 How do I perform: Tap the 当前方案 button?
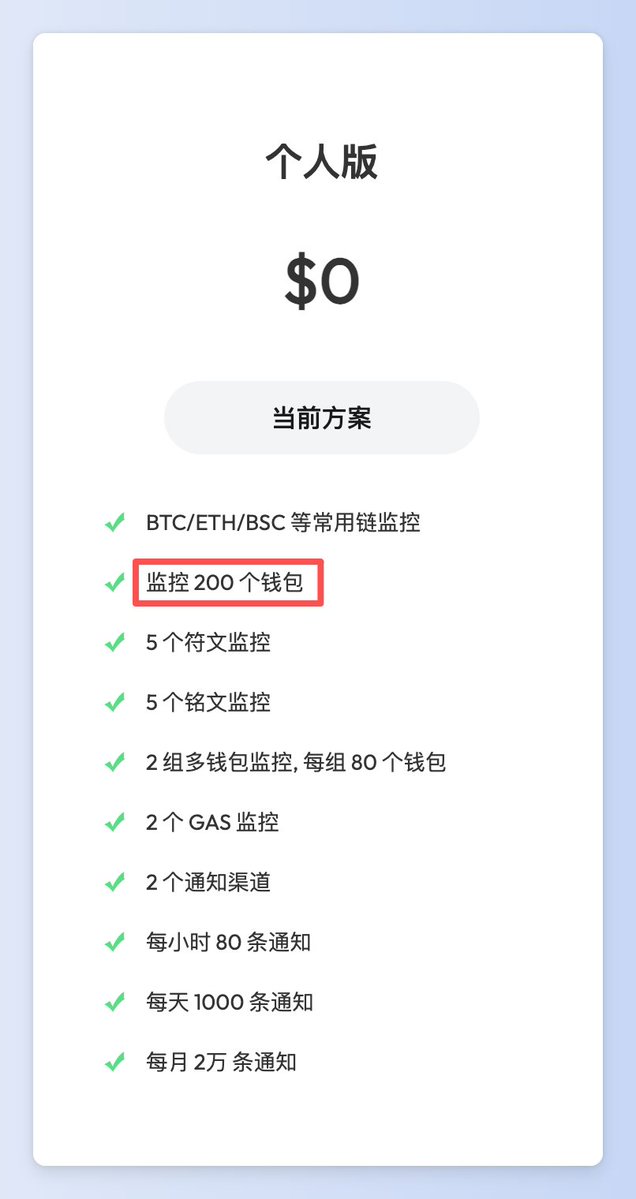coord(321,418)
